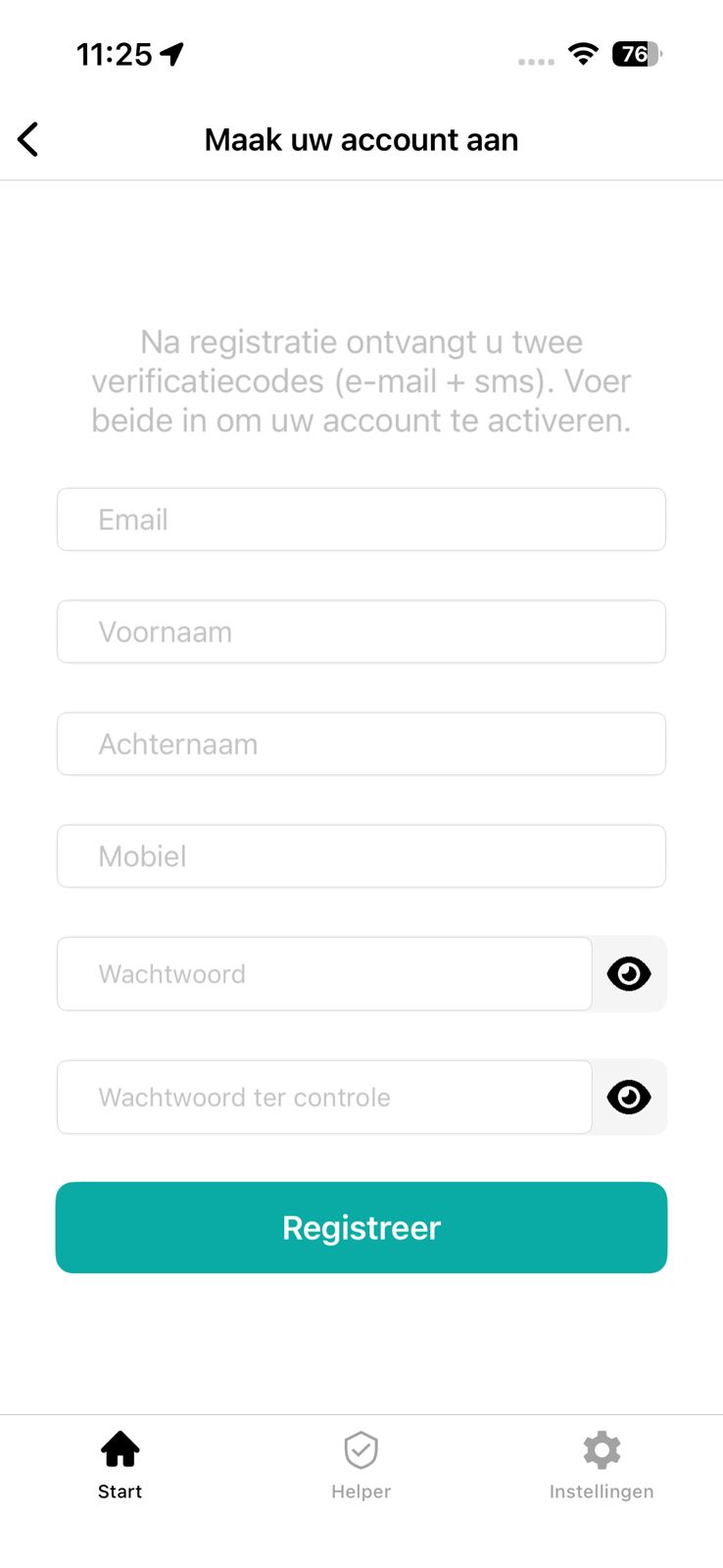Click the Achternaam input field

pyautogui.click(x=361, y=743)
